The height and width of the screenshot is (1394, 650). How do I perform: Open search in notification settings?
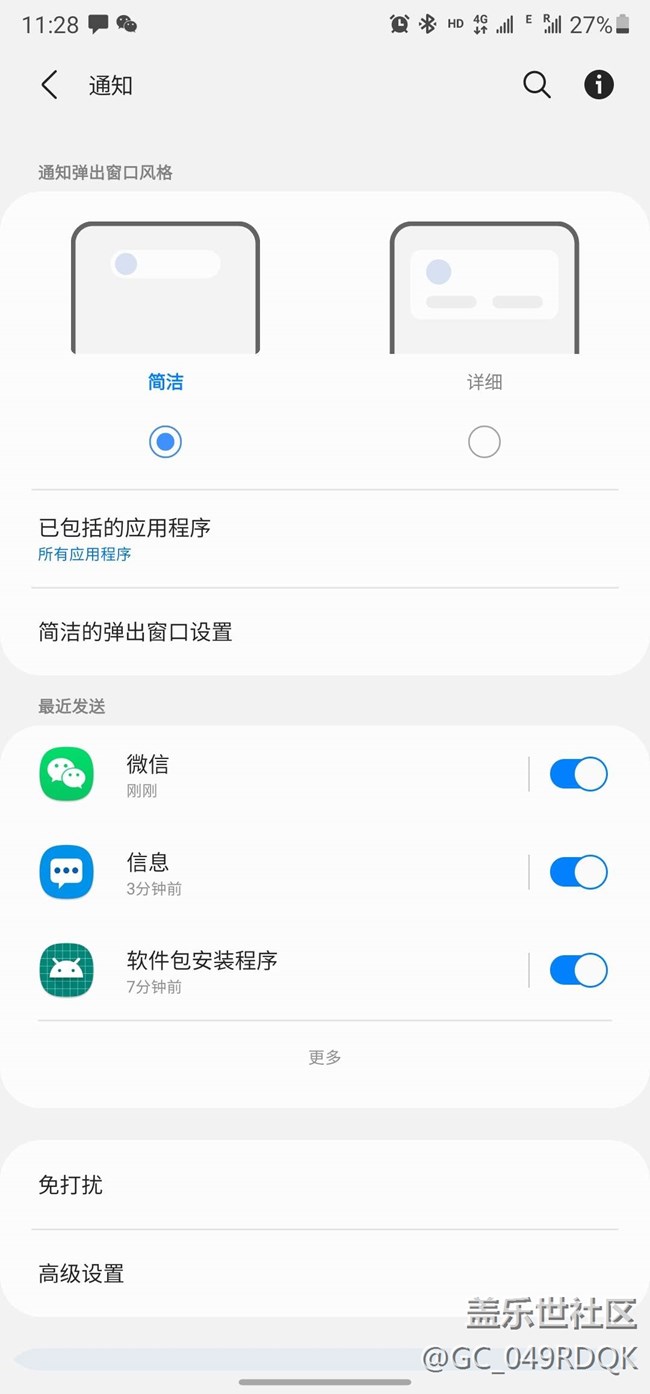pyautogui.click(x=537, y=86)
